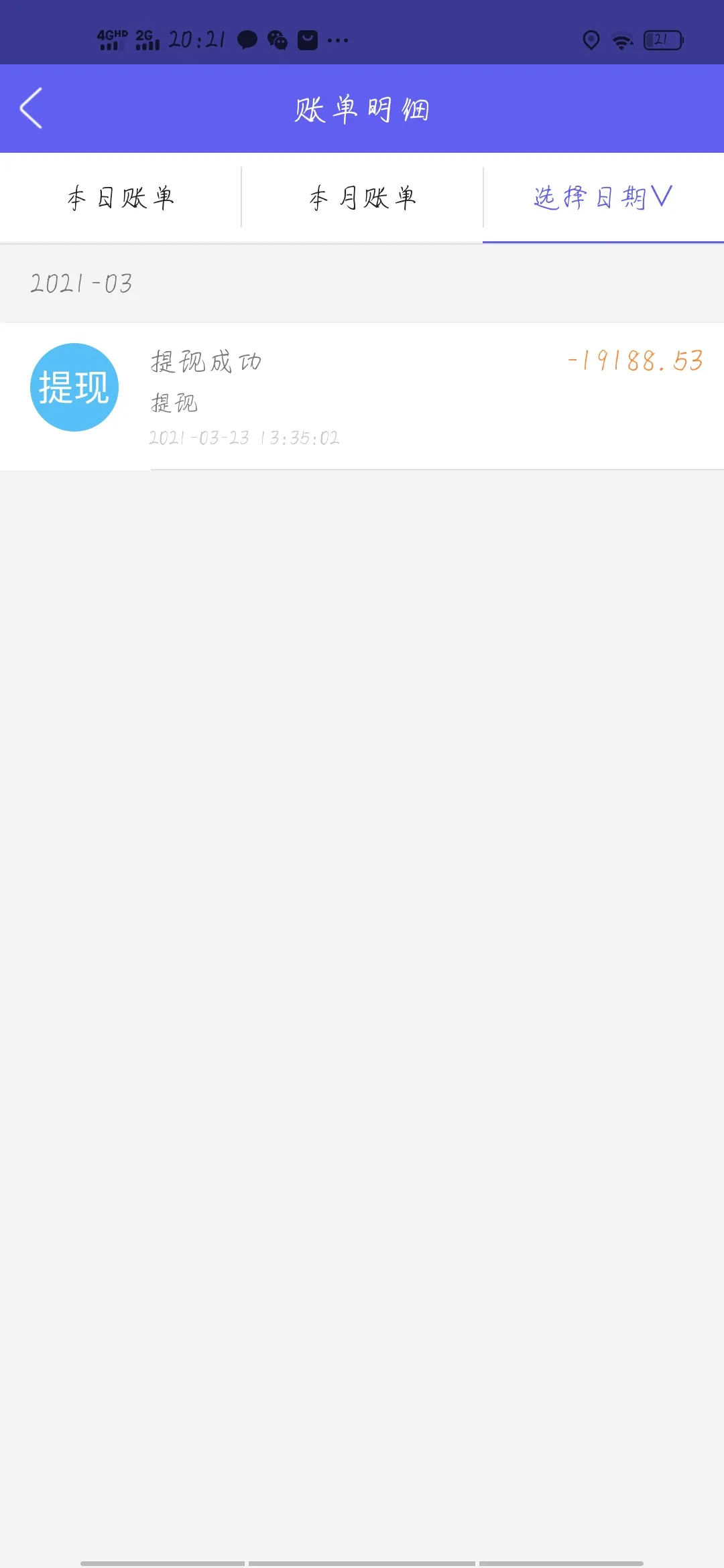Tap the Wi-Fi icon in the status bar
The height and width of the screenshot is (1568, 724).
pyautogui.click(x=621, y=40)
